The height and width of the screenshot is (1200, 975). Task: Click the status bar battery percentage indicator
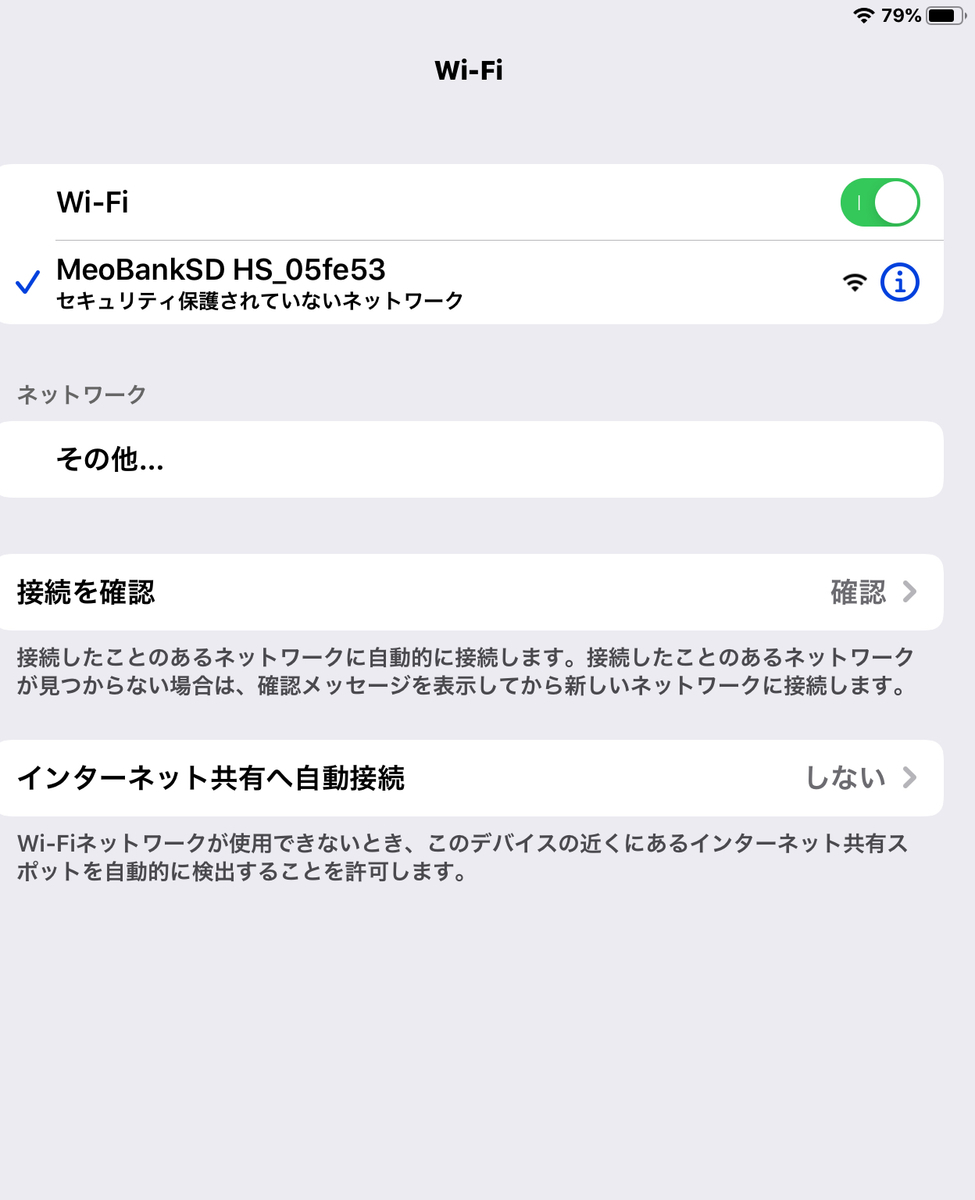click(900, 15)
